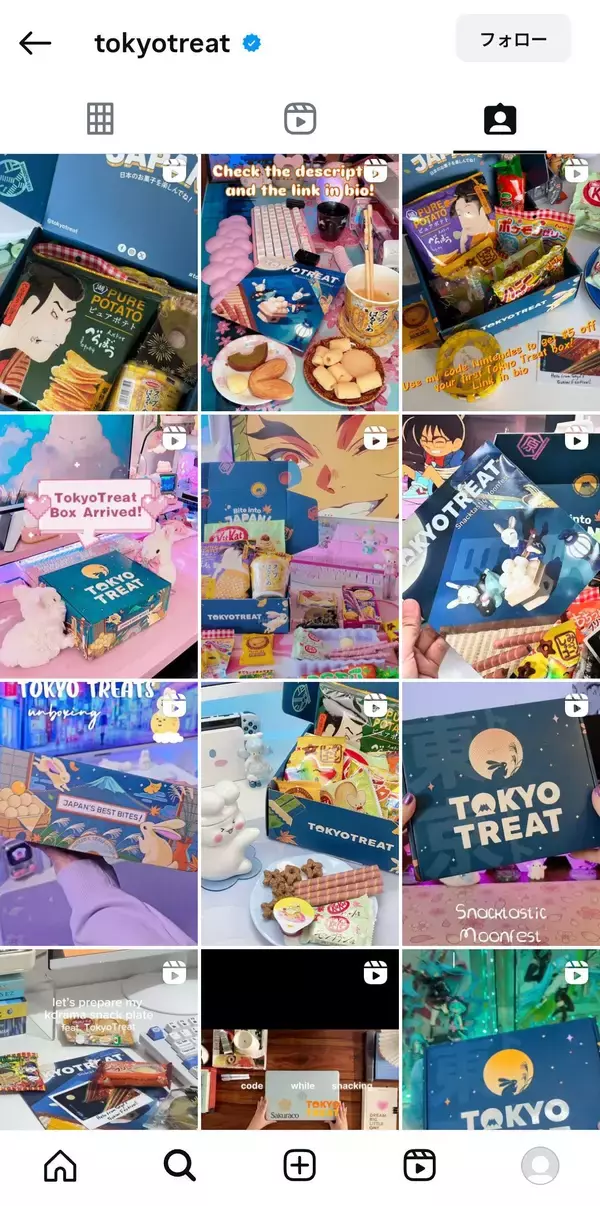
Task: Open the 'TokyoTreat Box Arrived!' reel
Action: point(98,546)
